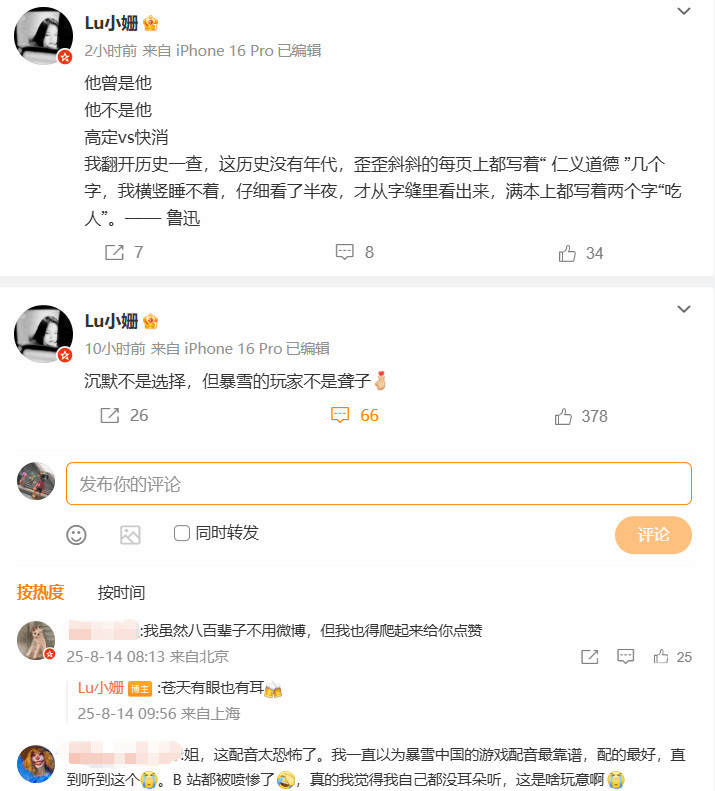Open the 66 comments on 沉默不是选择 post
Viewport: 715px width, 791px height.
click(x=354, y=415)
